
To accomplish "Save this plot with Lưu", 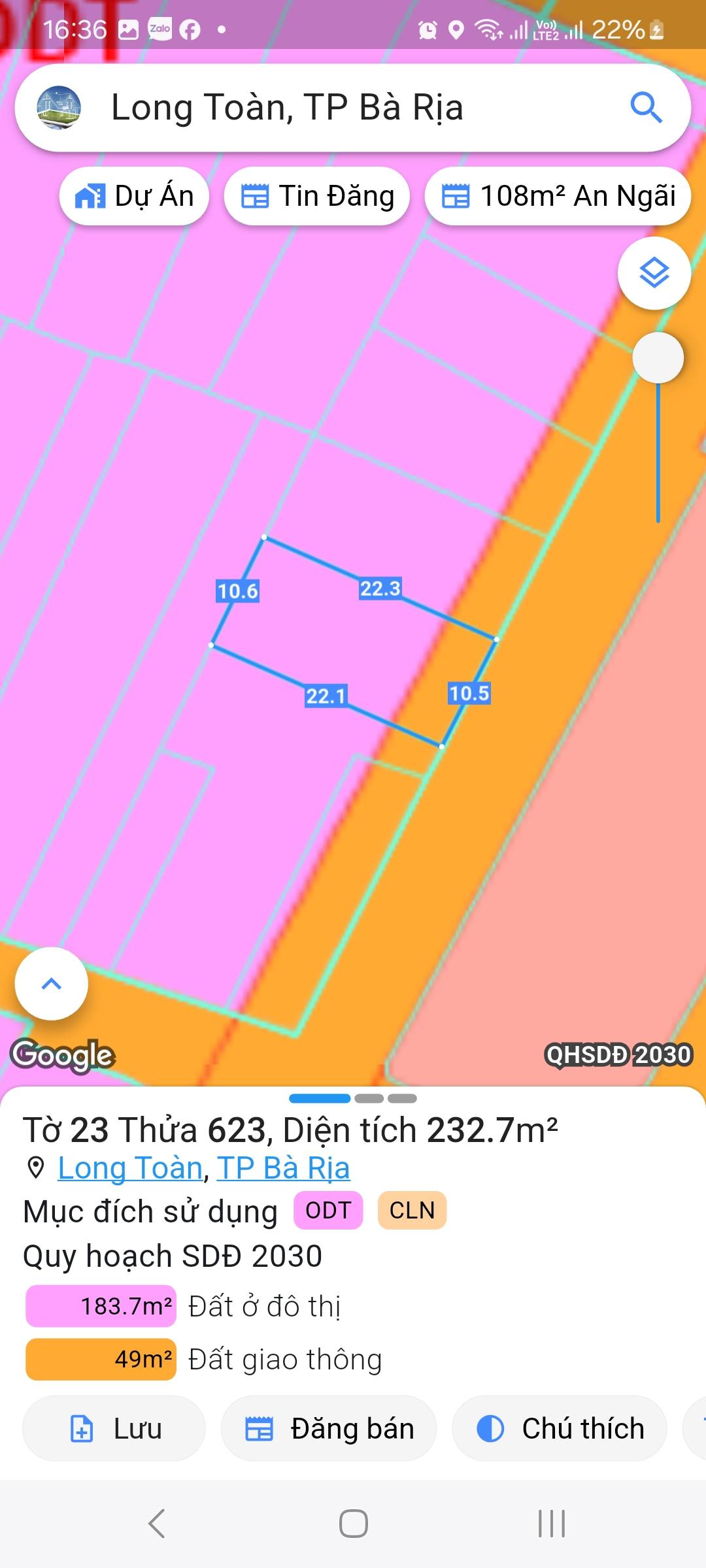I will (x=114, y=1428).
